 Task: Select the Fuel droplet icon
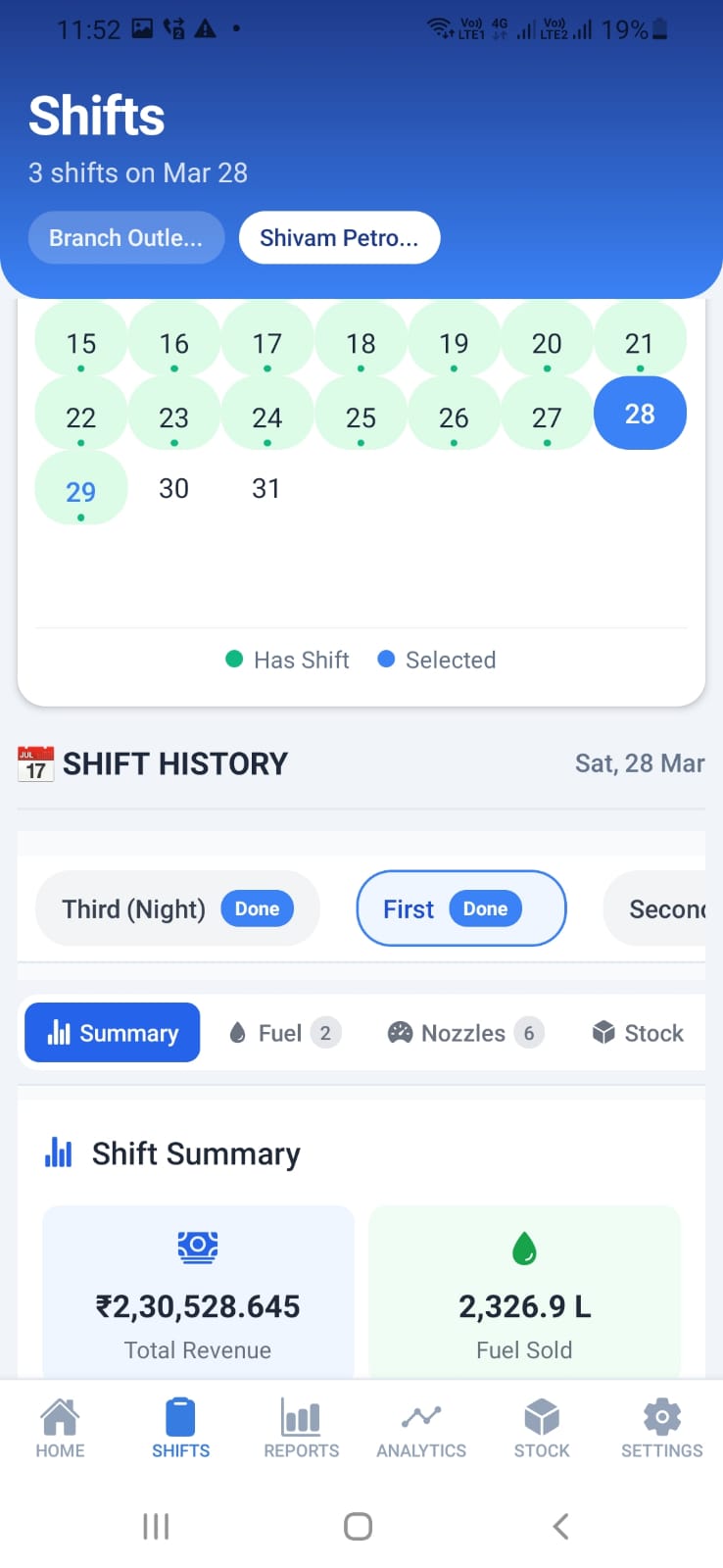[240, 1032]
